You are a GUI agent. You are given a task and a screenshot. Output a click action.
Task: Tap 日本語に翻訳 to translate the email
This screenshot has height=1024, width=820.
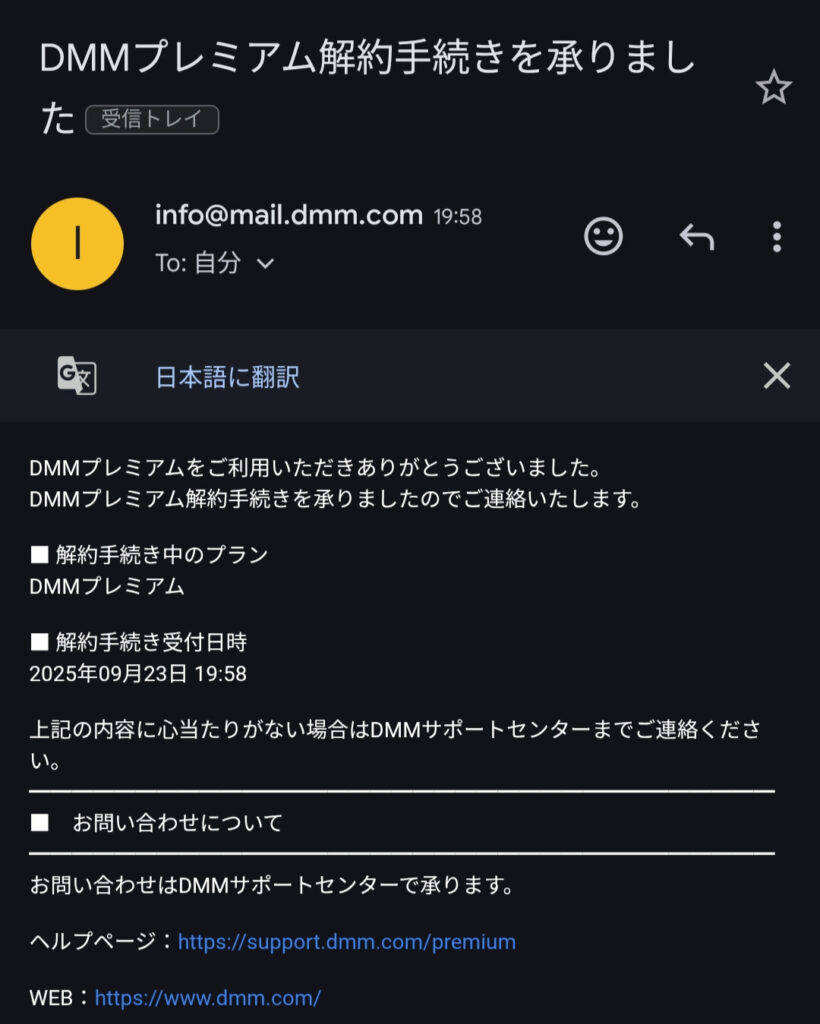pos(227,377)
